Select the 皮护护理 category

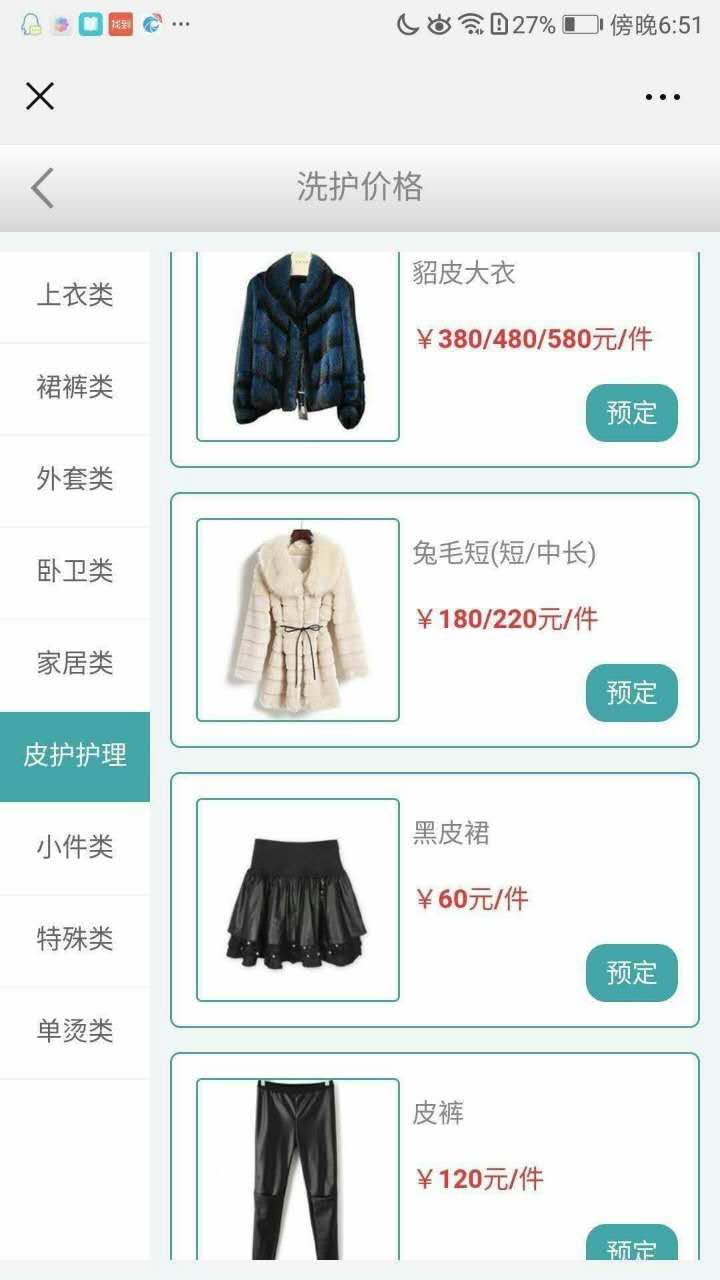coord(74,756)
